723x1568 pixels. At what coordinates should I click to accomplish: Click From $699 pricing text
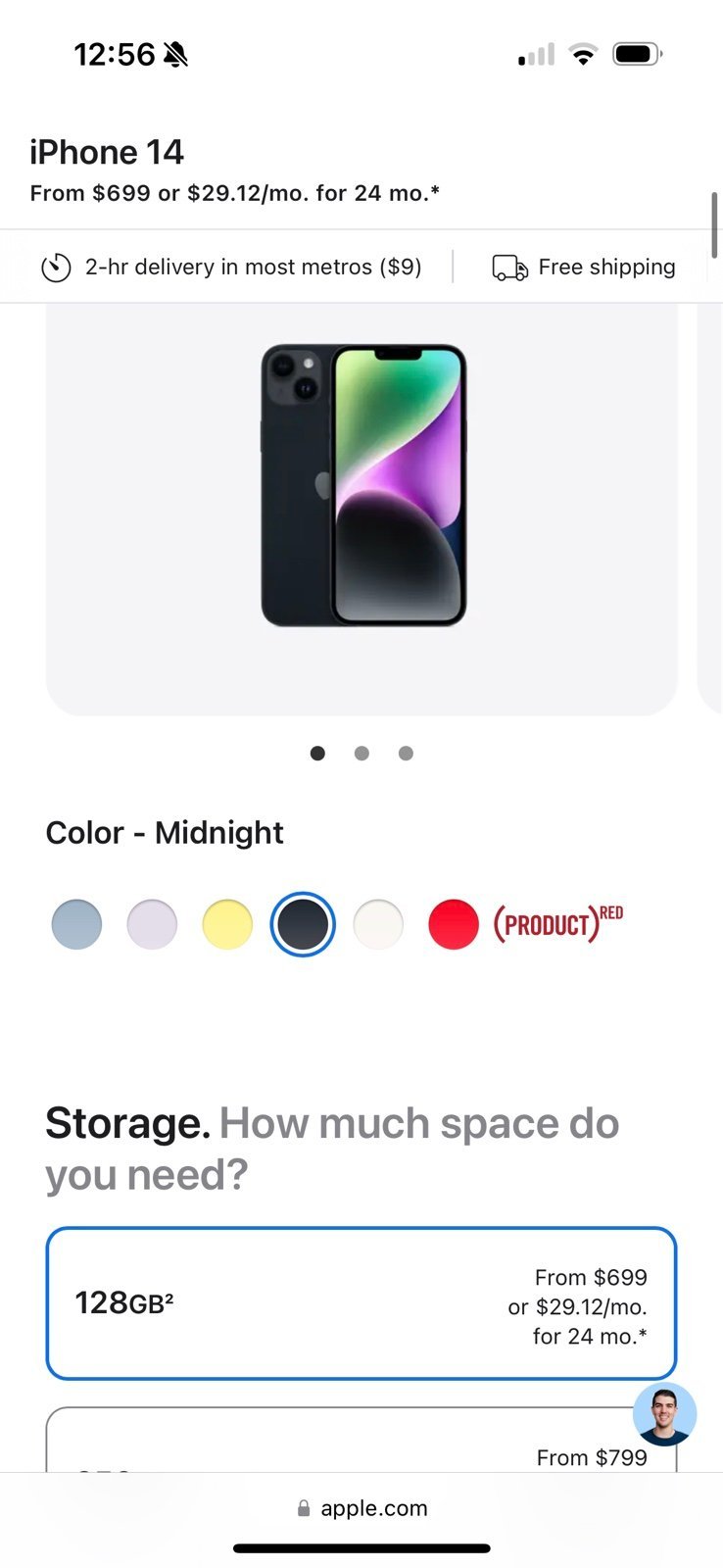(x=233, y=193)
